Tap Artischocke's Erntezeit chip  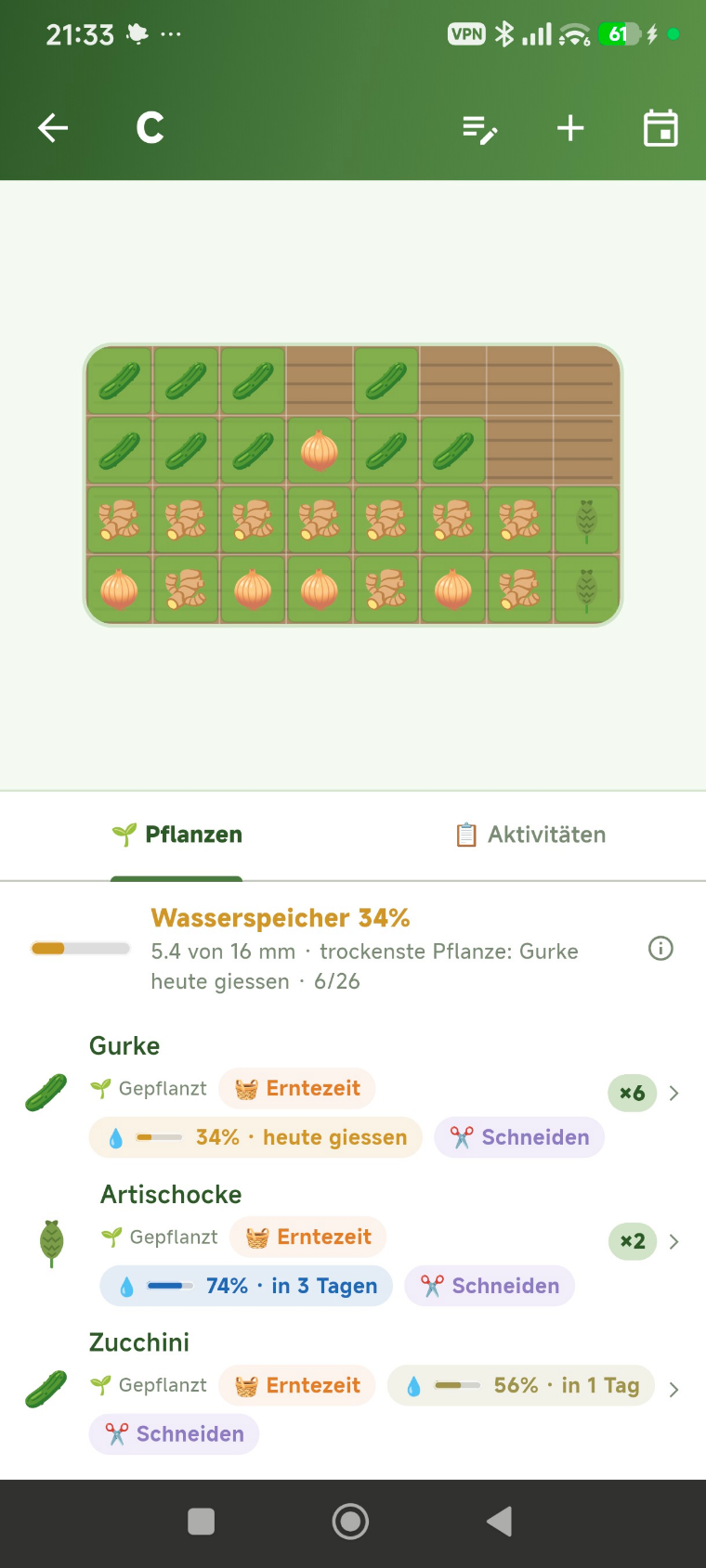click(x=308, y=1237)
